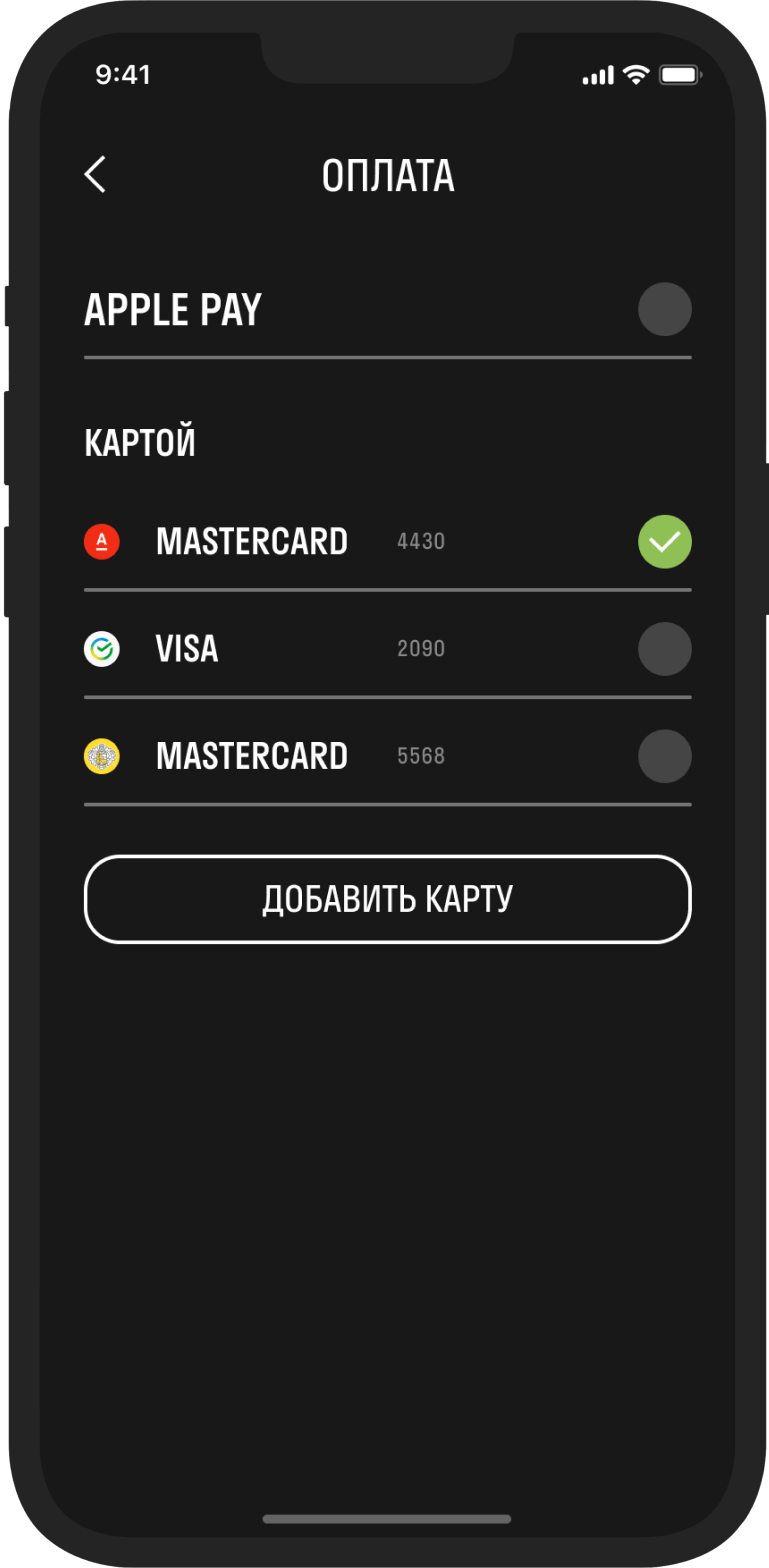Pick the Mastercard ending in 5568
This screenshot has height=1568, width=769.
(x=664, y=756)
